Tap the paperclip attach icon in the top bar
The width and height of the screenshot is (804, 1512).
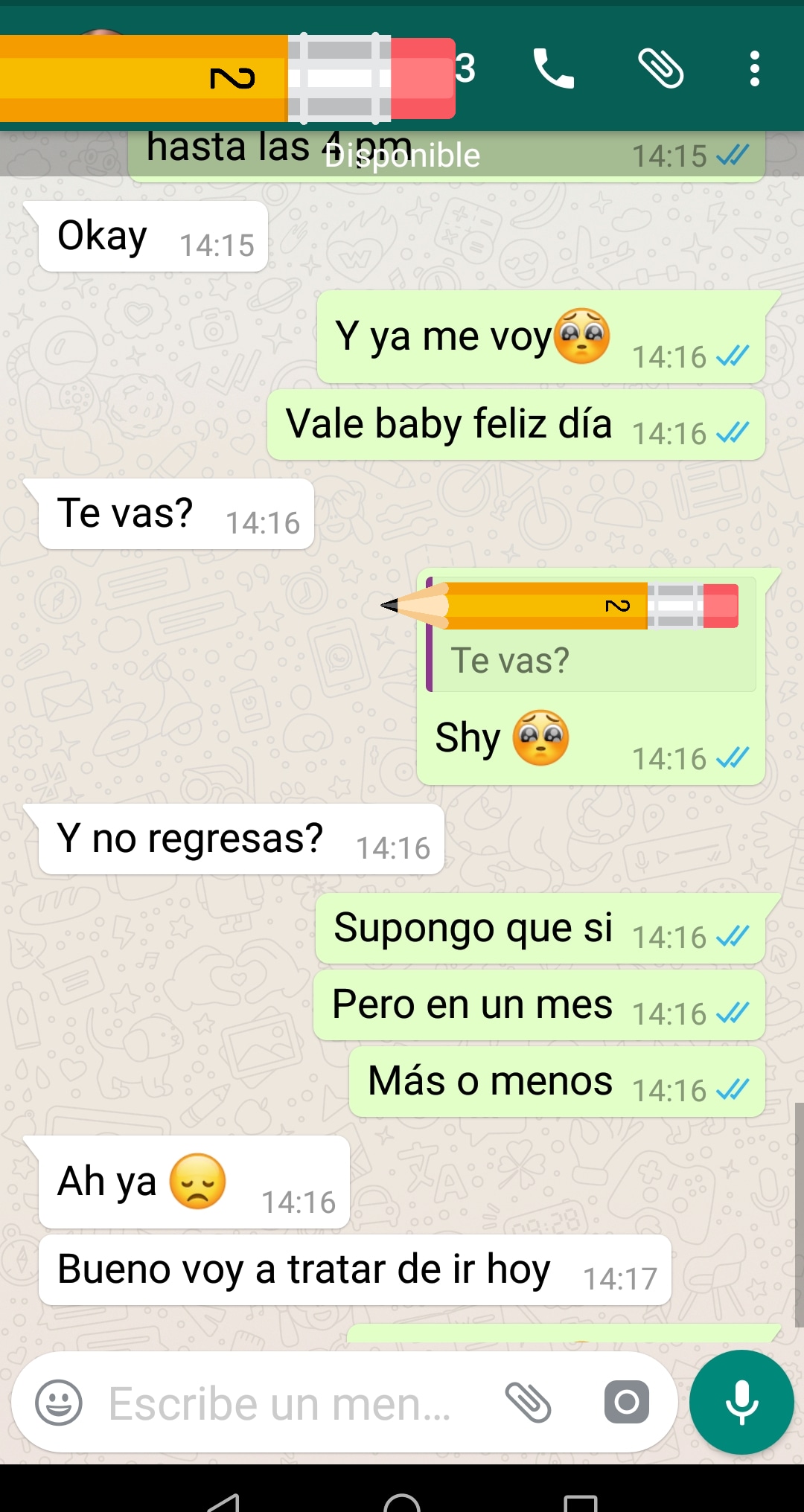(x=661, y=68)
